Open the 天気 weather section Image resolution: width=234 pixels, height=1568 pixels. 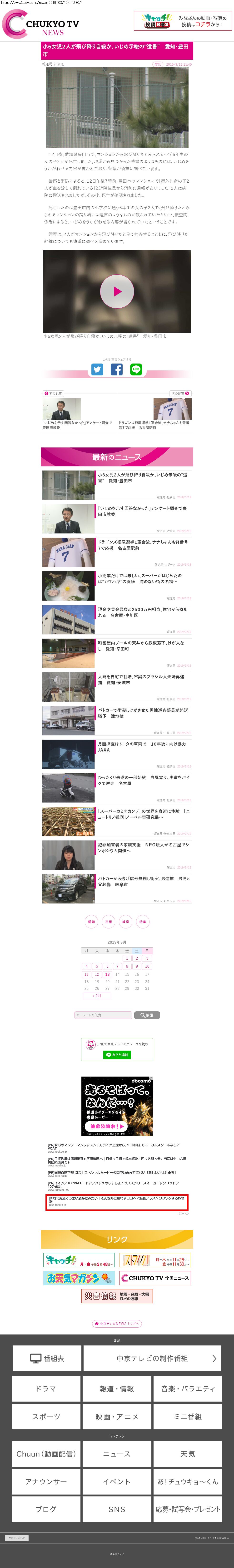pyautogui.click(x=188, y=1454)
